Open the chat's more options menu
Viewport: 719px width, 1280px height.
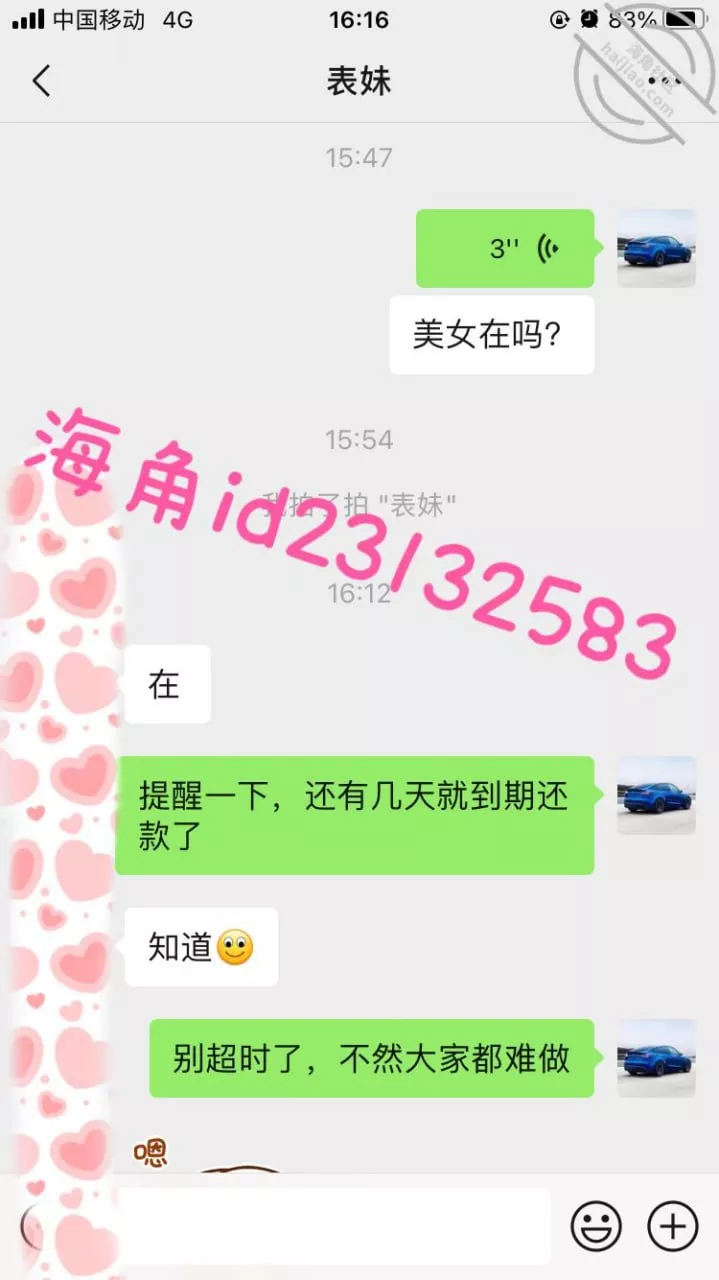coord(665,79)
